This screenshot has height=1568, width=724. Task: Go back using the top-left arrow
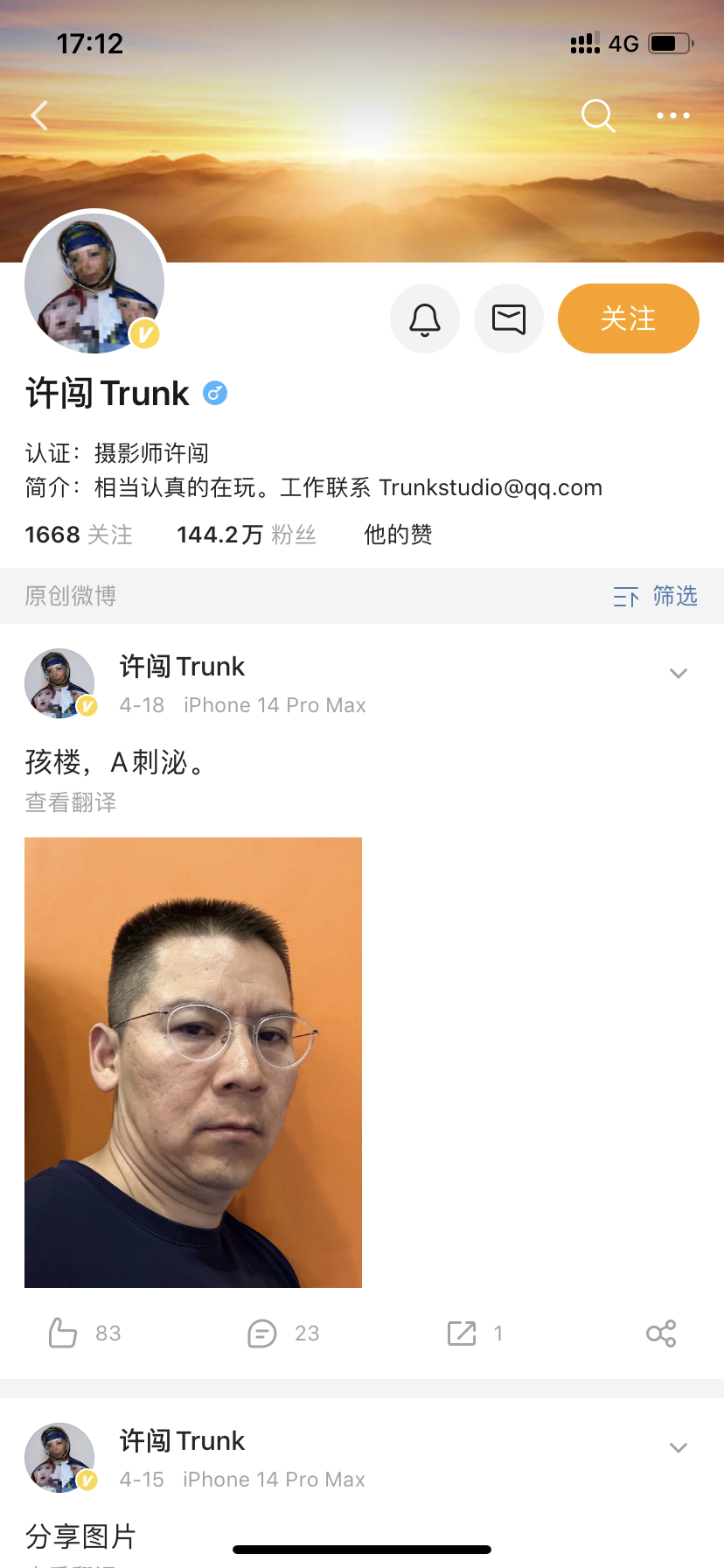pyautogui.click(x=39, y=115)
